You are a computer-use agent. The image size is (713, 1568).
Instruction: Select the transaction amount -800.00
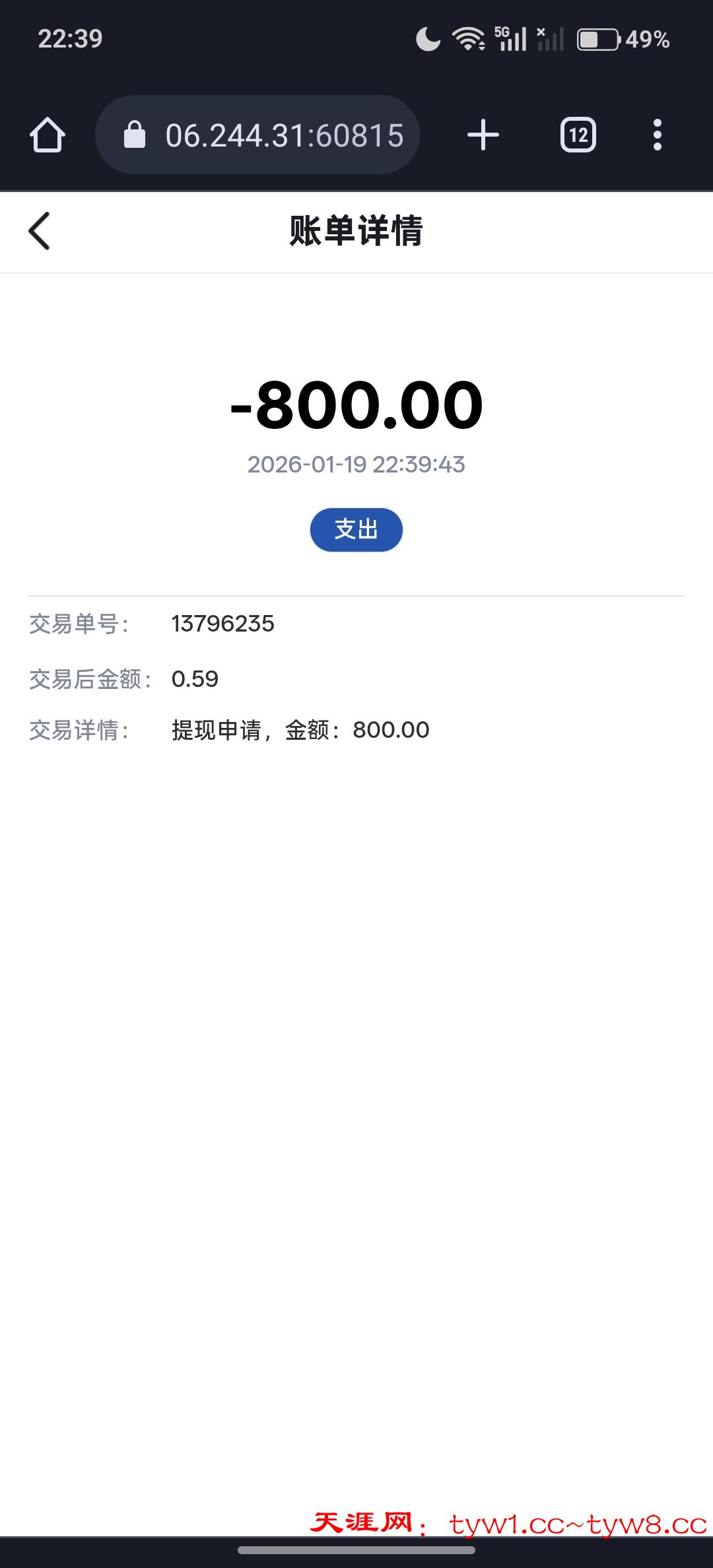tap(356, 405)
